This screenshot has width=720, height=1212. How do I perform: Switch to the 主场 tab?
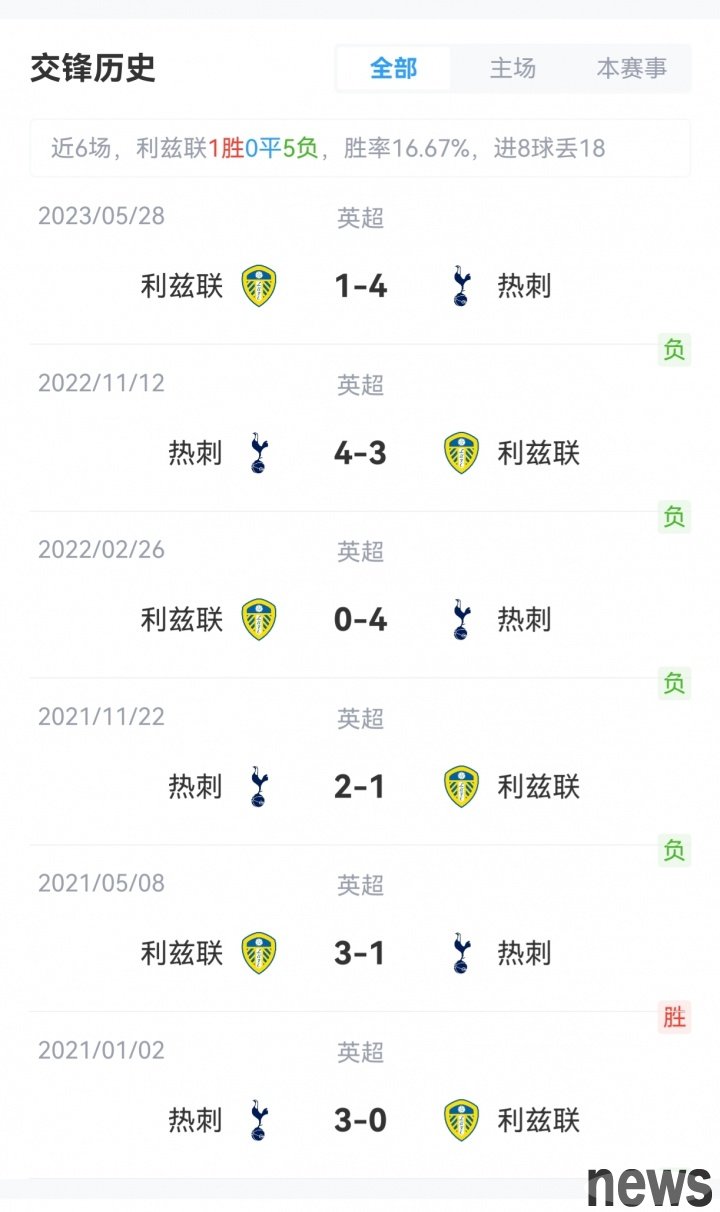pos(512,69)
